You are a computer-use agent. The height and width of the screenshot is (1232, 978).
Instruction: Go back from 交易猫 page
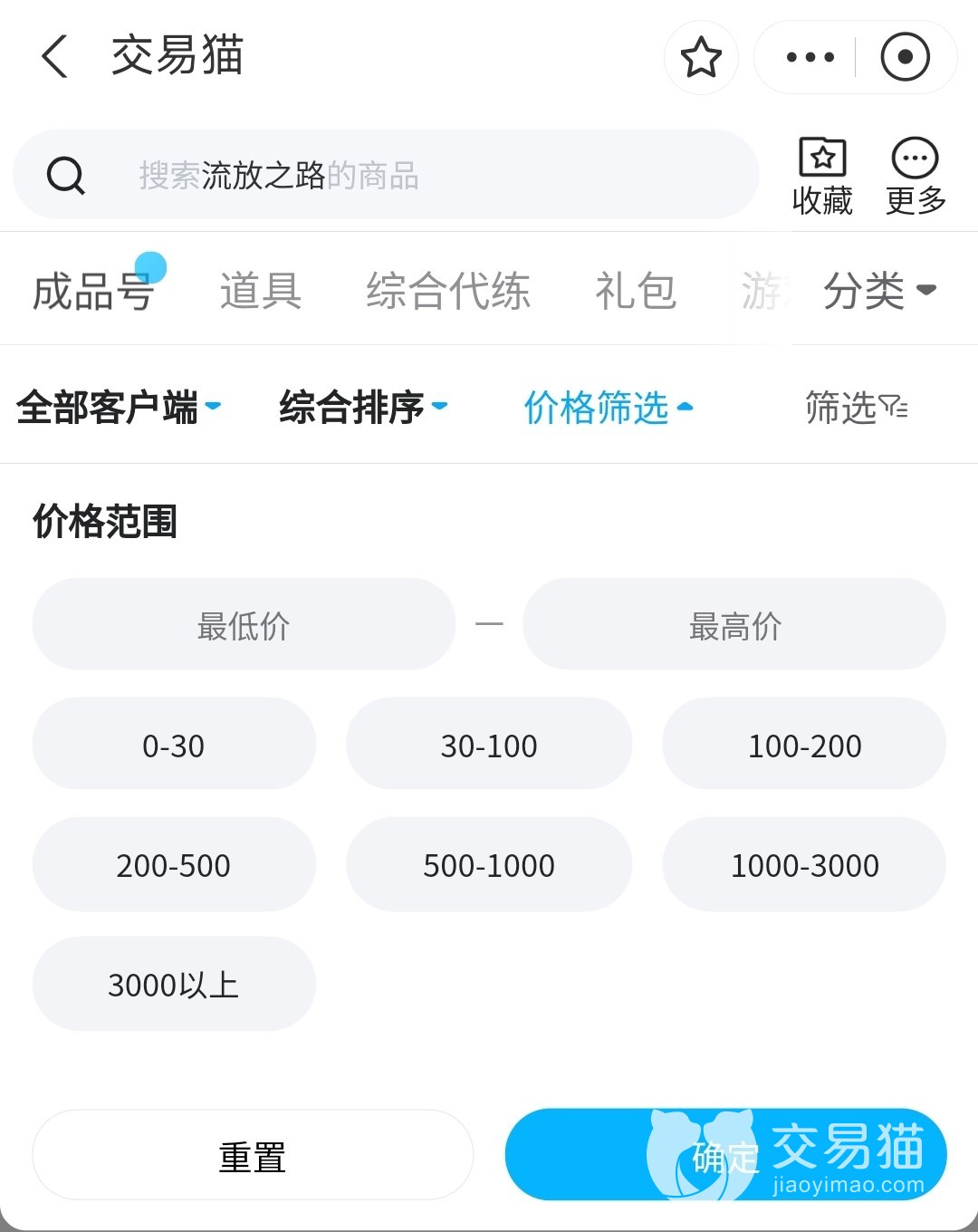click(56, 56)
